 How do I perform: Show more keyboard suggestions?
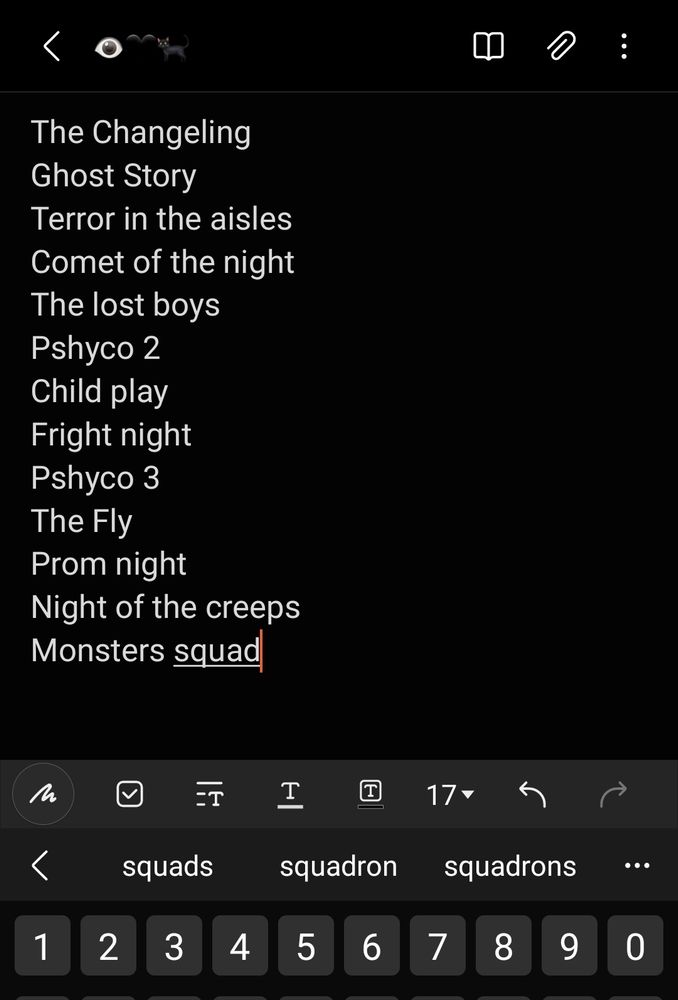pos(637,866)
